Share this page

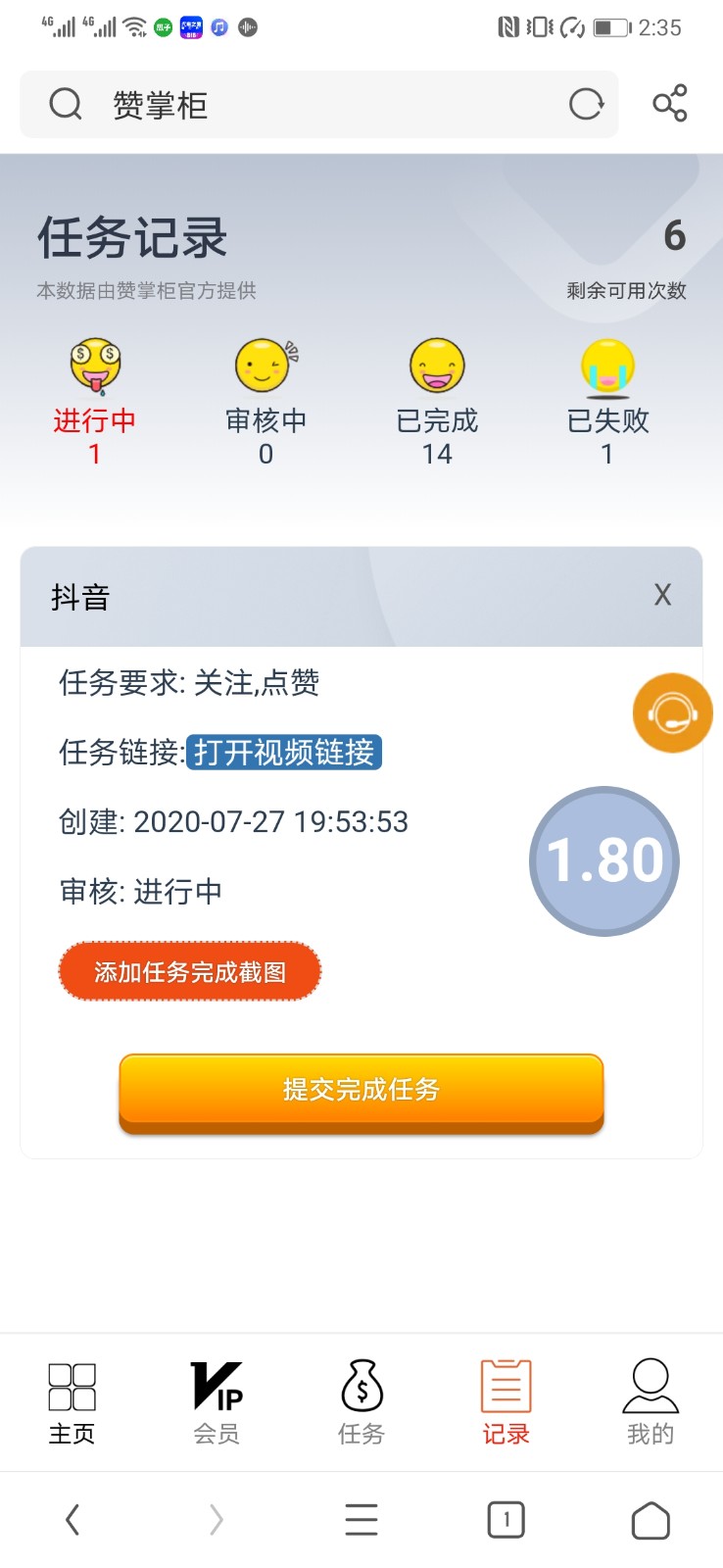pyautogui.click(x=670, y=103)
